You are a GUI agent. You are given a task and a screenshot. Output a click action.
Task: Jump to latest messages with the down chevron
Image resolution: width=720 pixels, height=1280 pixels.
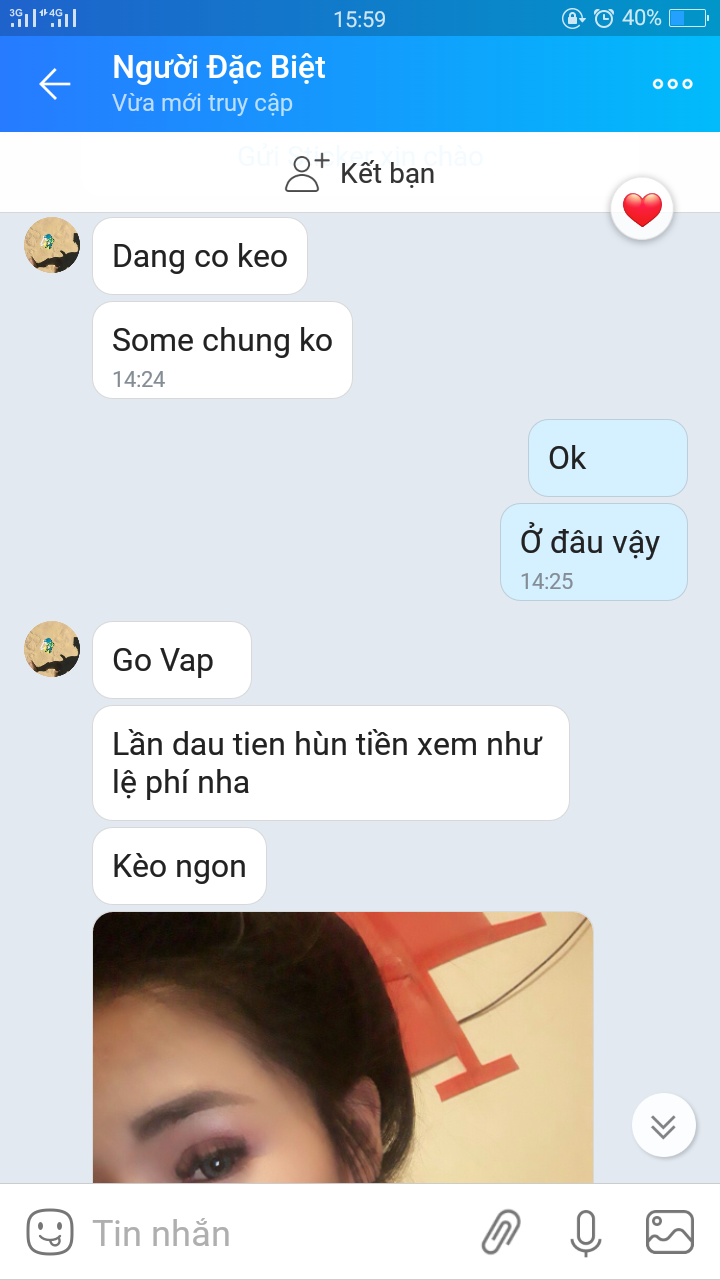[663, 1124]
